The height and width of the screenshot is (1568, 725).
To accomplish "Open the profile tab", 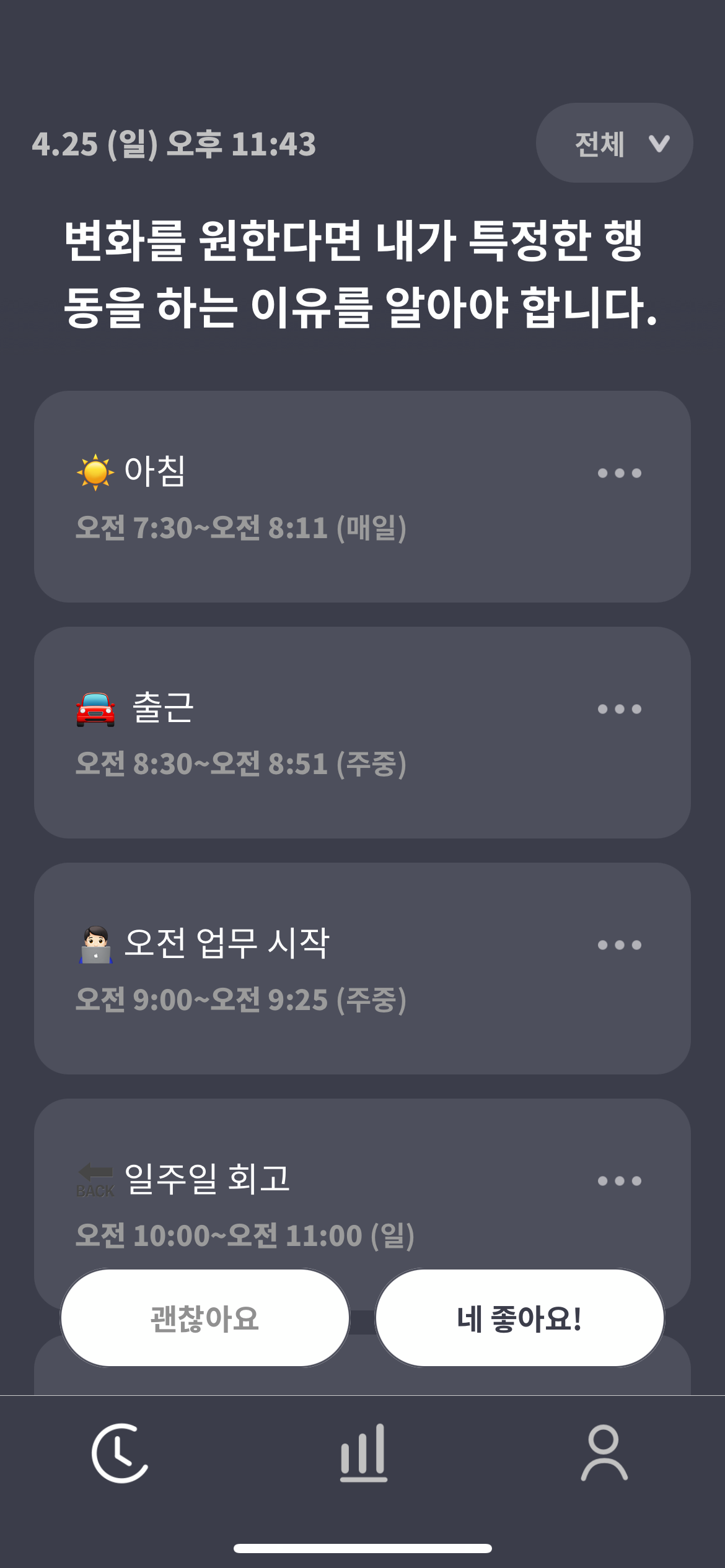I will coord(604,1453).
